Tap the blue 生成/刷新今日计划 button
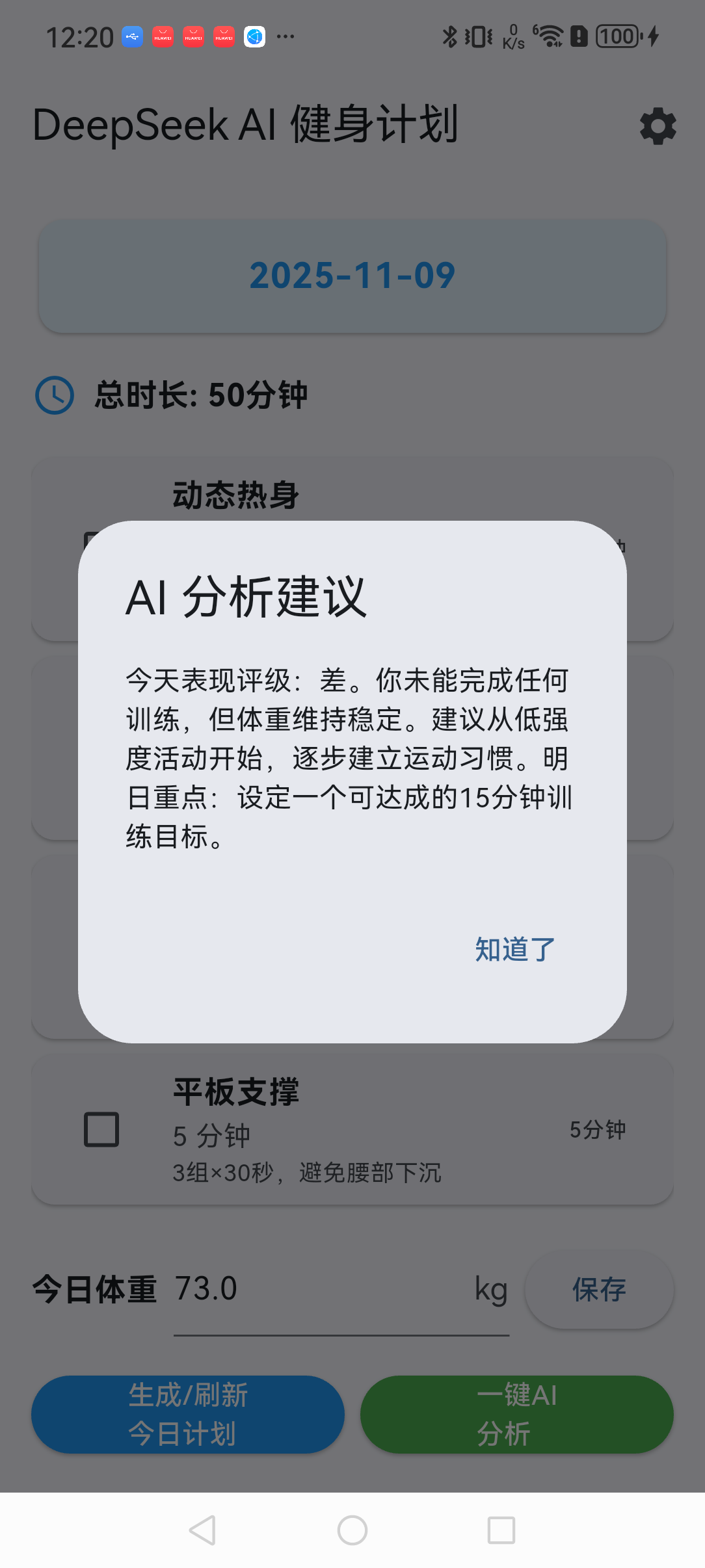Viewport: 705px width, 1568px height. (187, 1414)
